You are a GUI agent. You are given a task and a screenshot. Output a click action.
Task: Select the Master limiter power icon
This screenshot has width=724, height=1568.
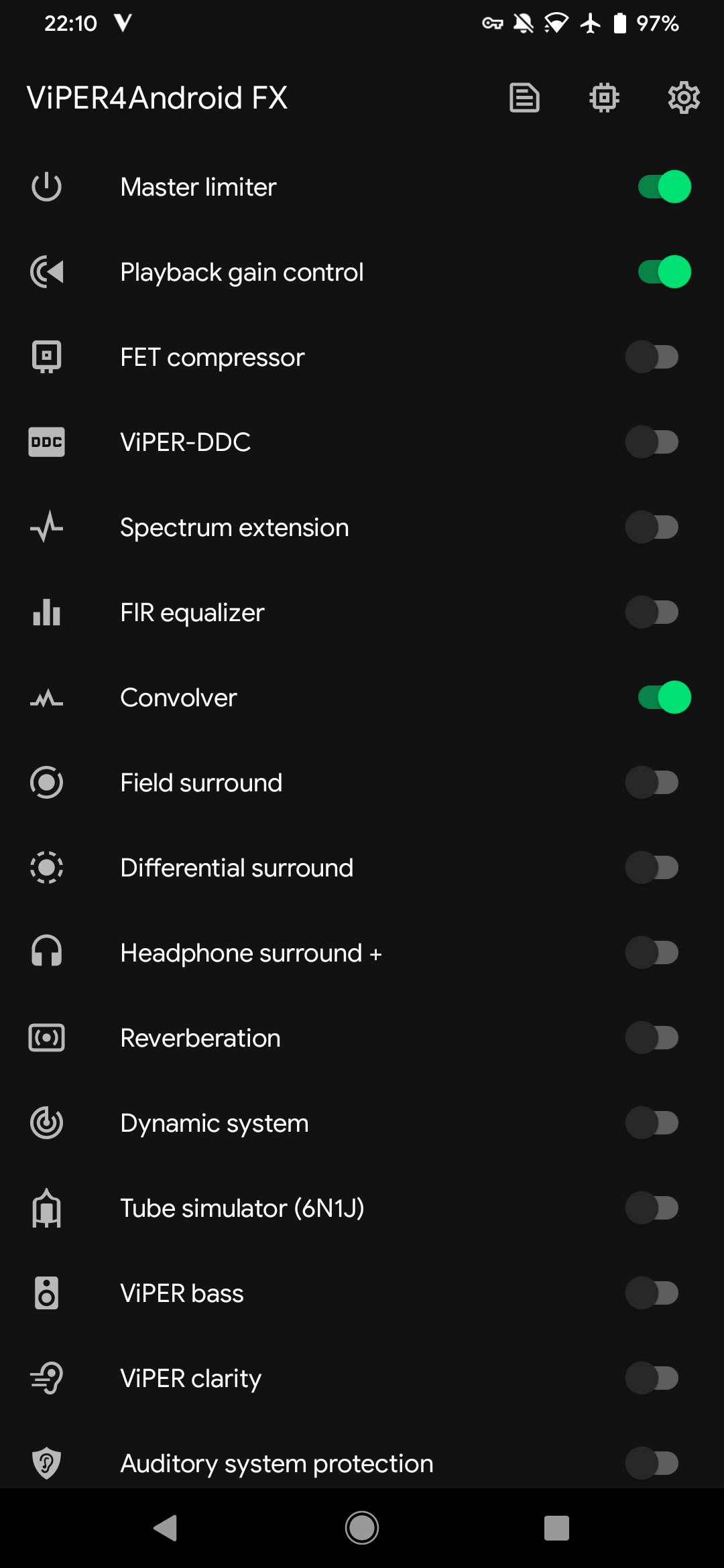point(46,186)
